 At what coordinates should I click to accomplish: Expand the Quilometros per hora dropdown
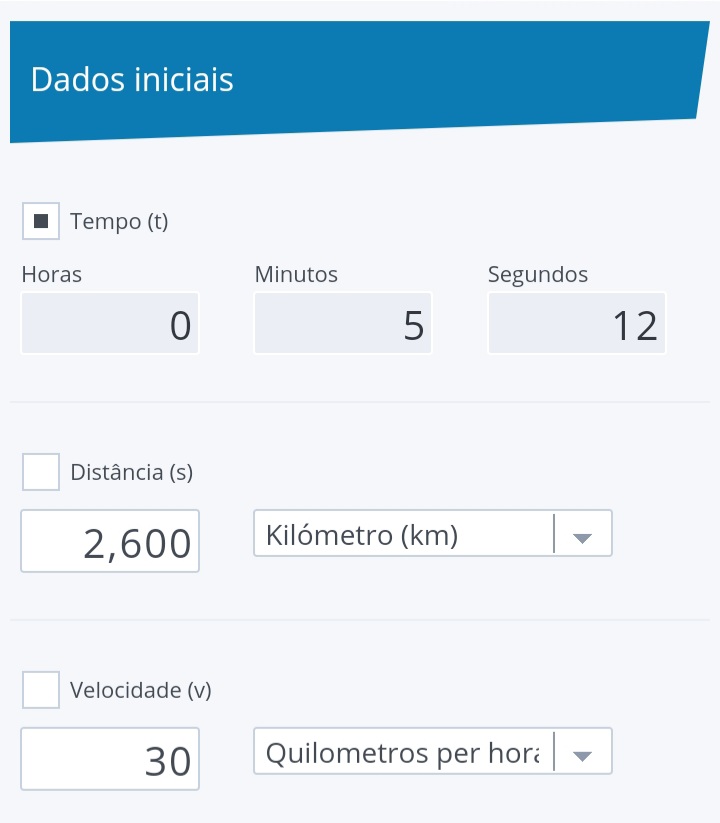tap(432, 752)
